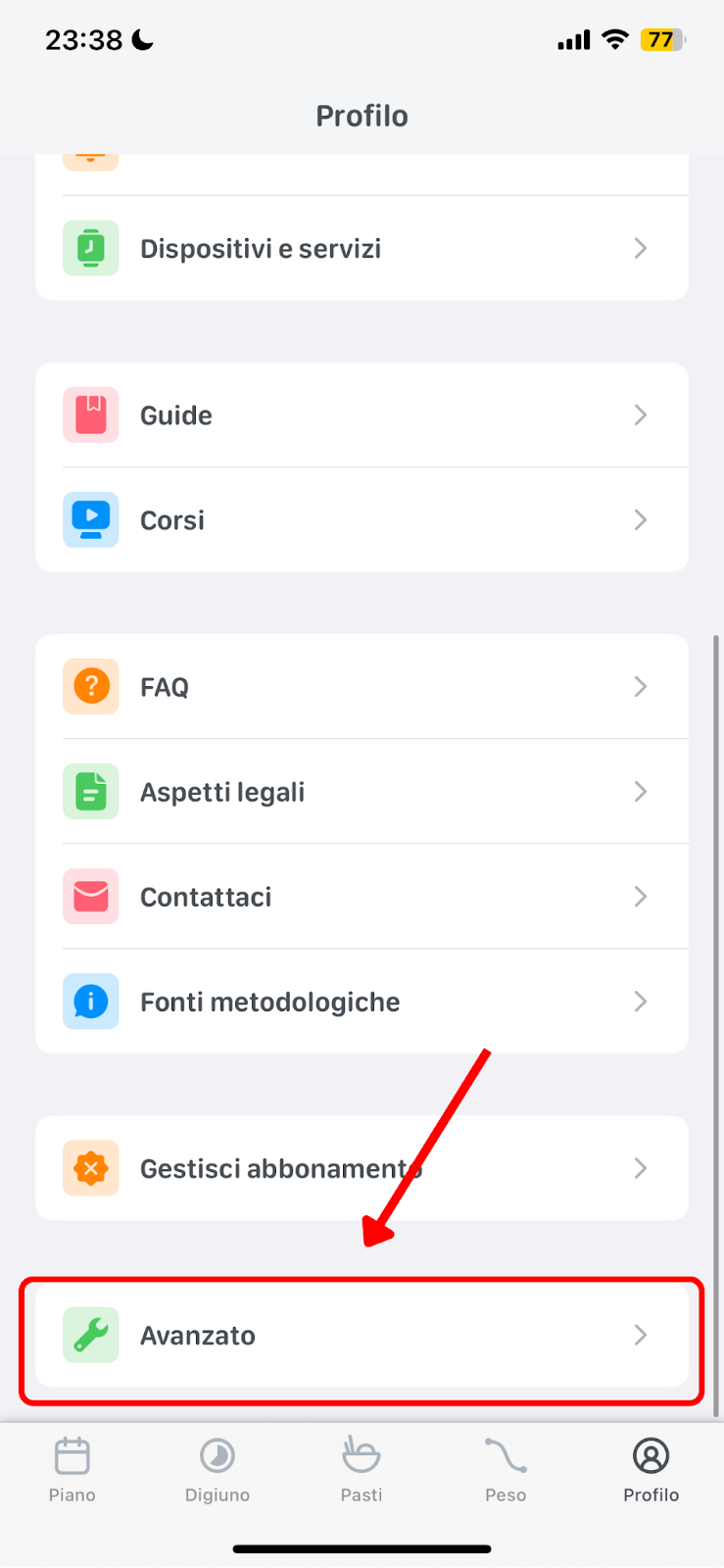This screenshot has height=1568, width=724.
Task: Select the Peso tab
Action: coord(506,1469)
